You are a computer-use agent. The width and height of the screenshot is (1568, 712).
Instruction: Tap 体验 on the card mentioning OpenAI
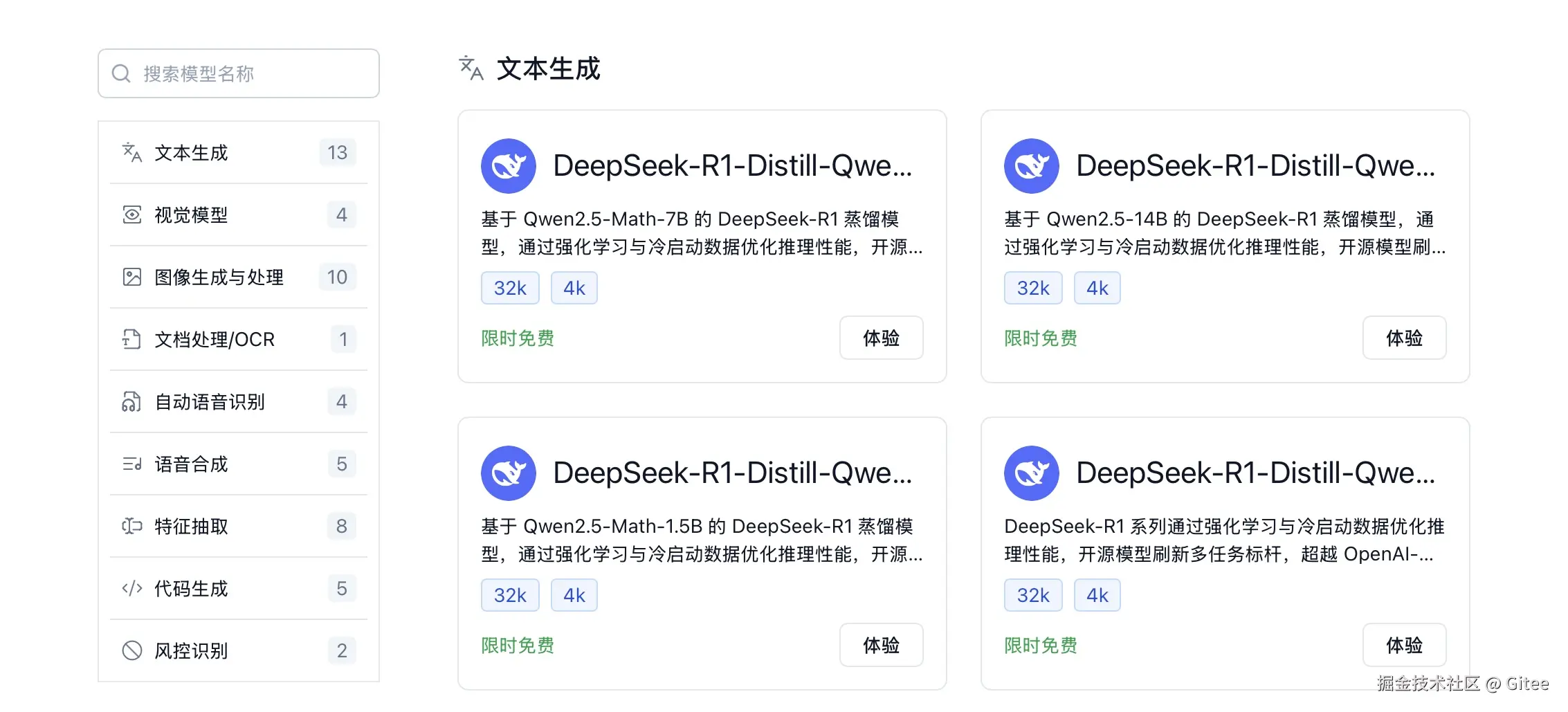(x=1404, y=645)
